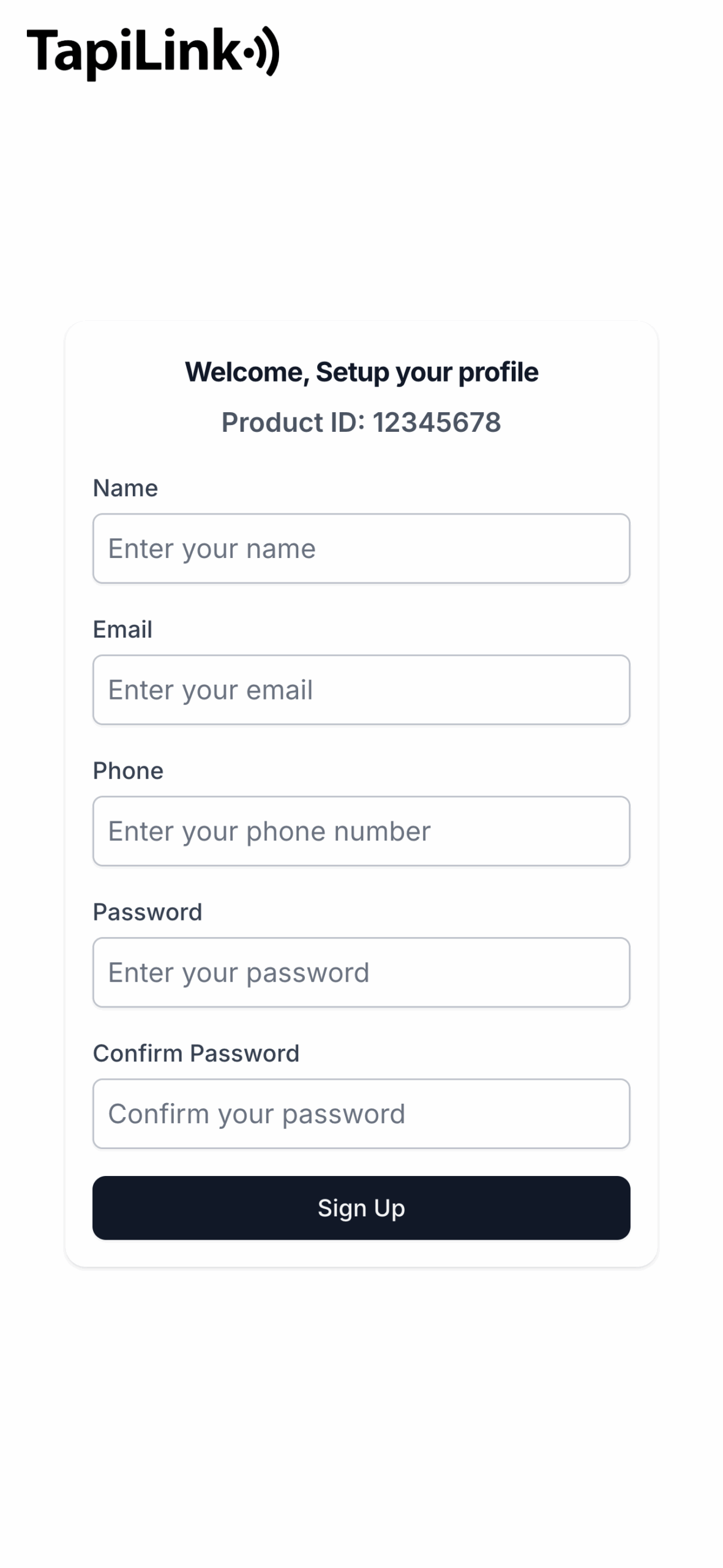Focus the Email text field
The width and height of the screenshot is (723, 1568).
(x=361, y=690)
